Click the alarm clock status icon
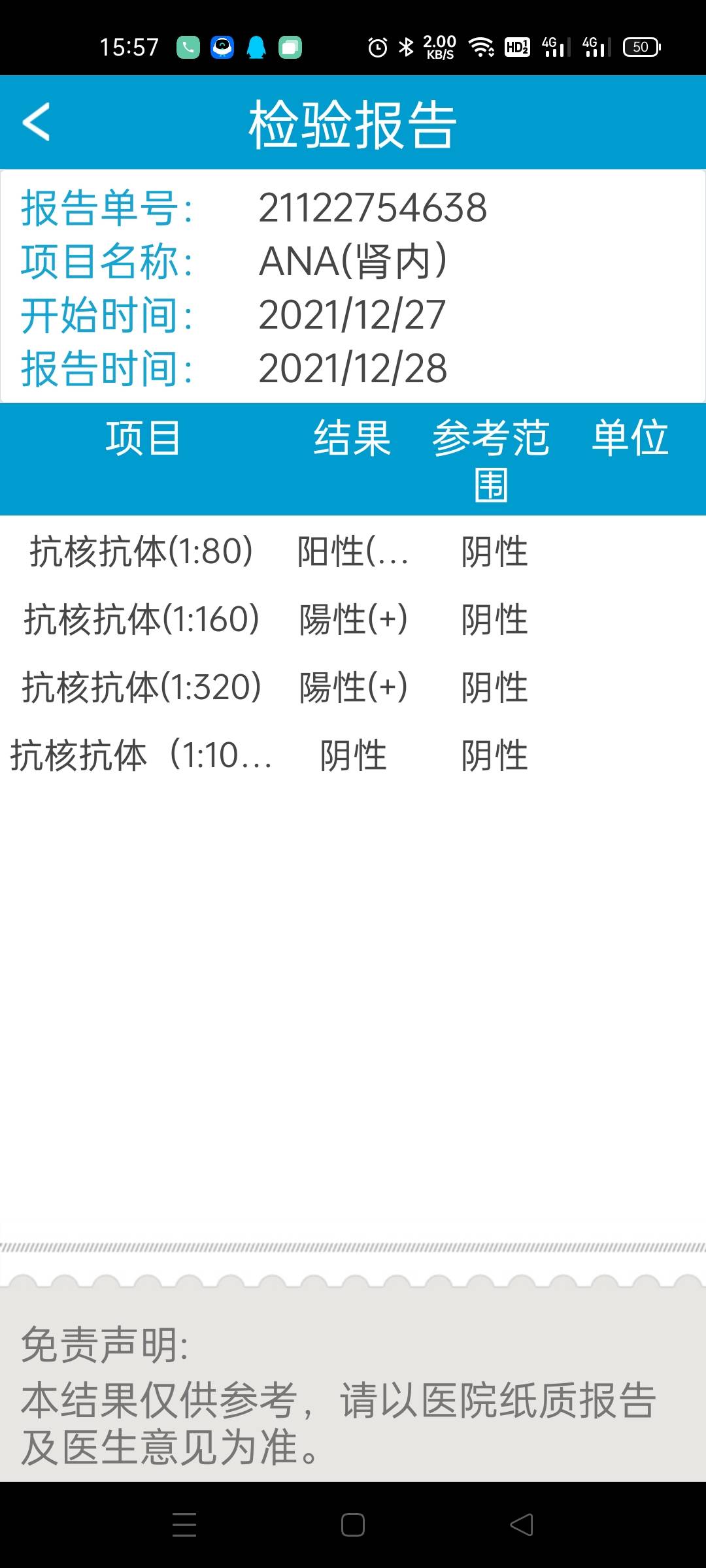Image resolution: width=706 pixels, height=1568 pixels. coord(377,46)
